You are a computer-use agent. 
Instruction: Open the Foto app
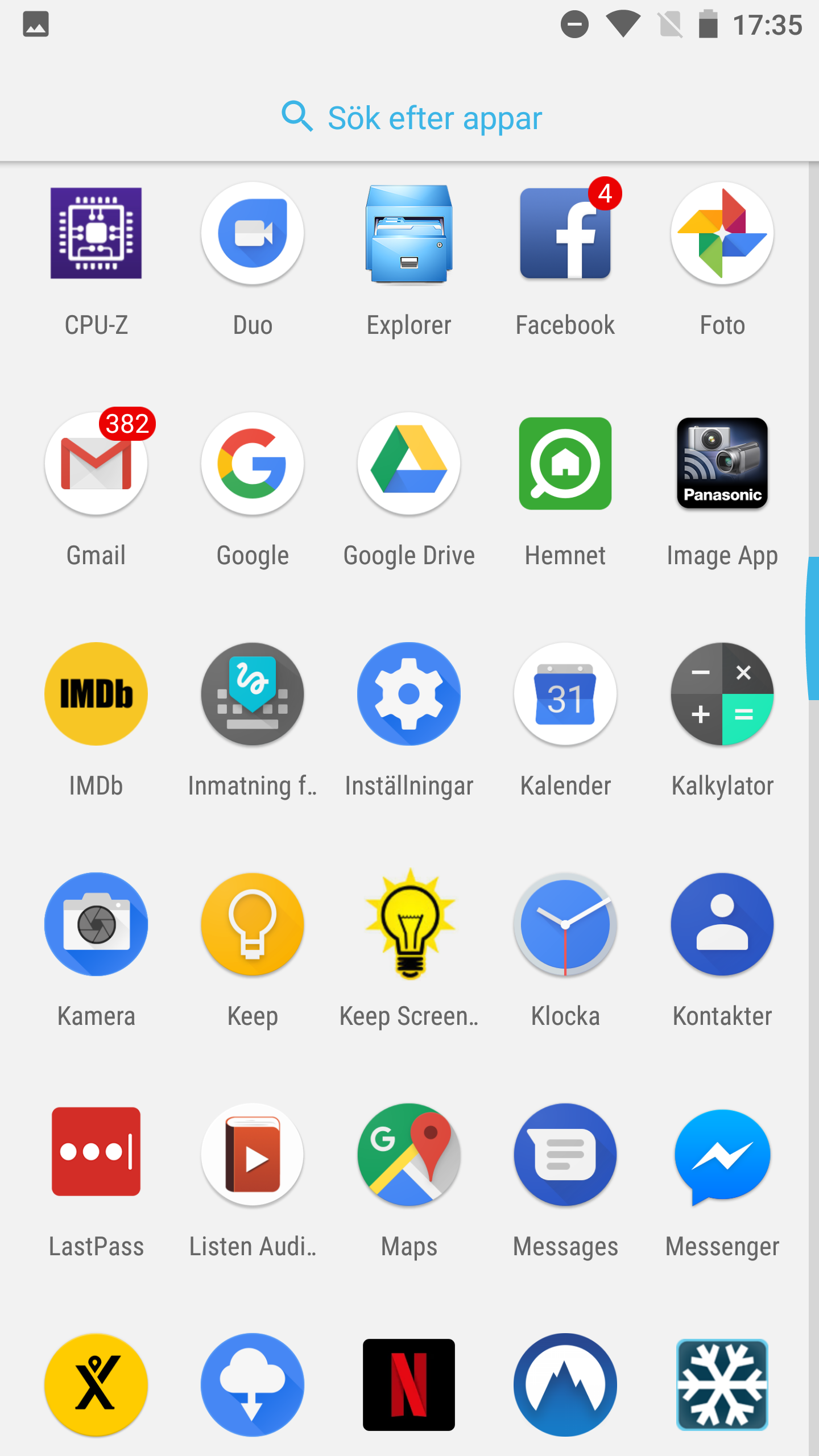[722, 233]
